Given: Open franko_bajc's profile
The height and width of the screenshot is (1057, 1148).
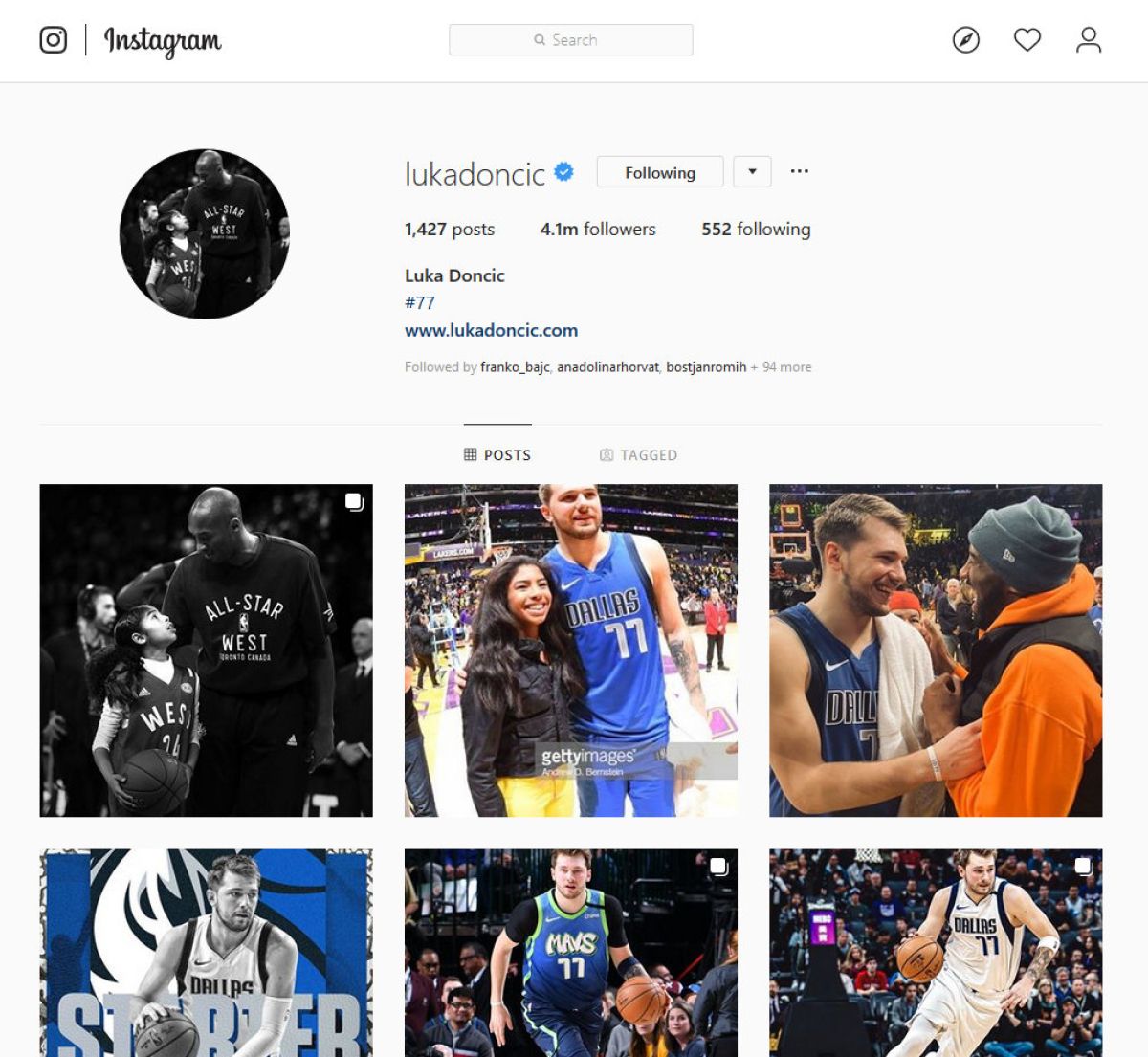Looking at the screenshot, I should [515, 367].
